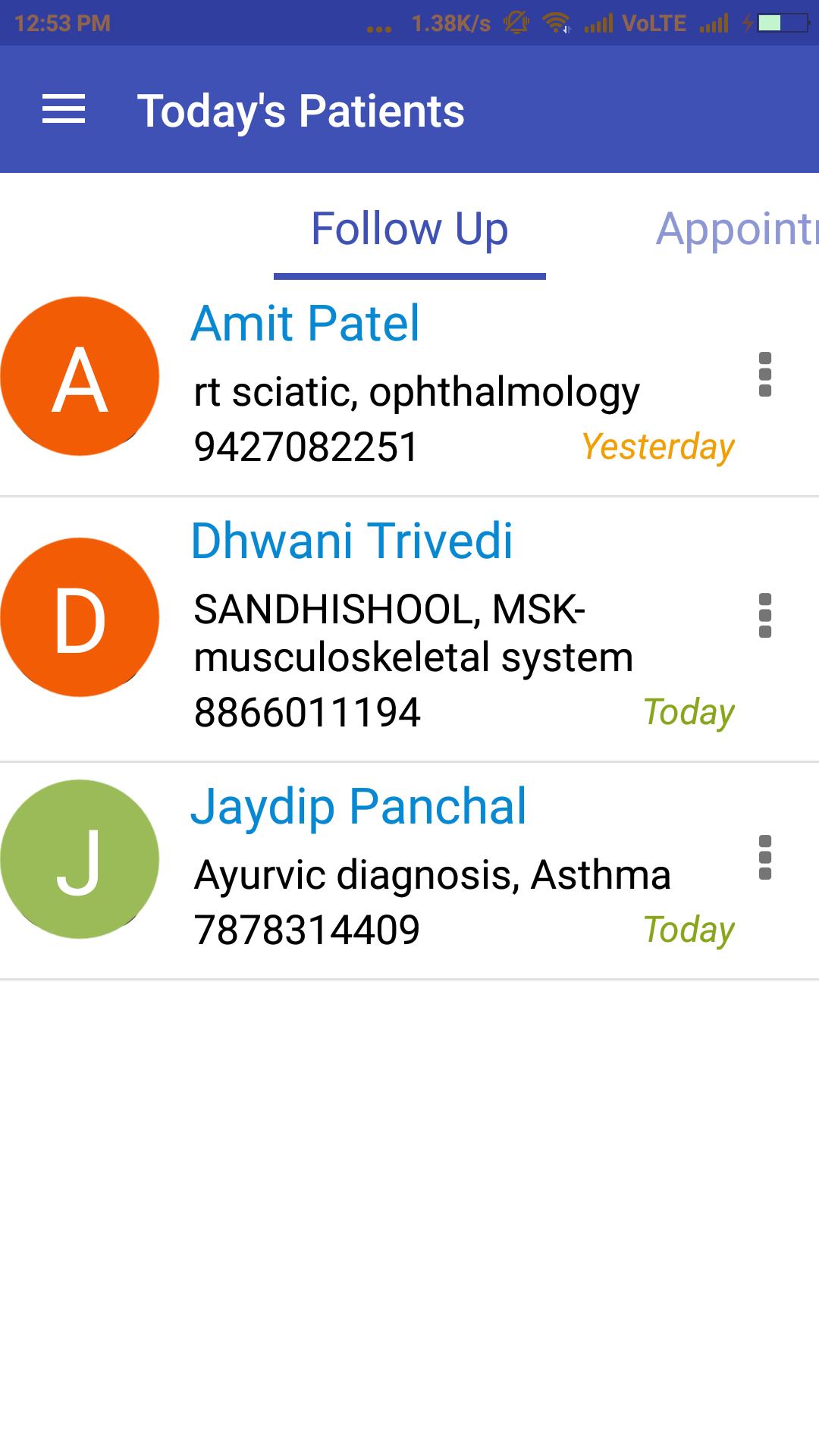
Task: Open the overflow menu for Dhwani Trivedi
Action: click(765, 616)
